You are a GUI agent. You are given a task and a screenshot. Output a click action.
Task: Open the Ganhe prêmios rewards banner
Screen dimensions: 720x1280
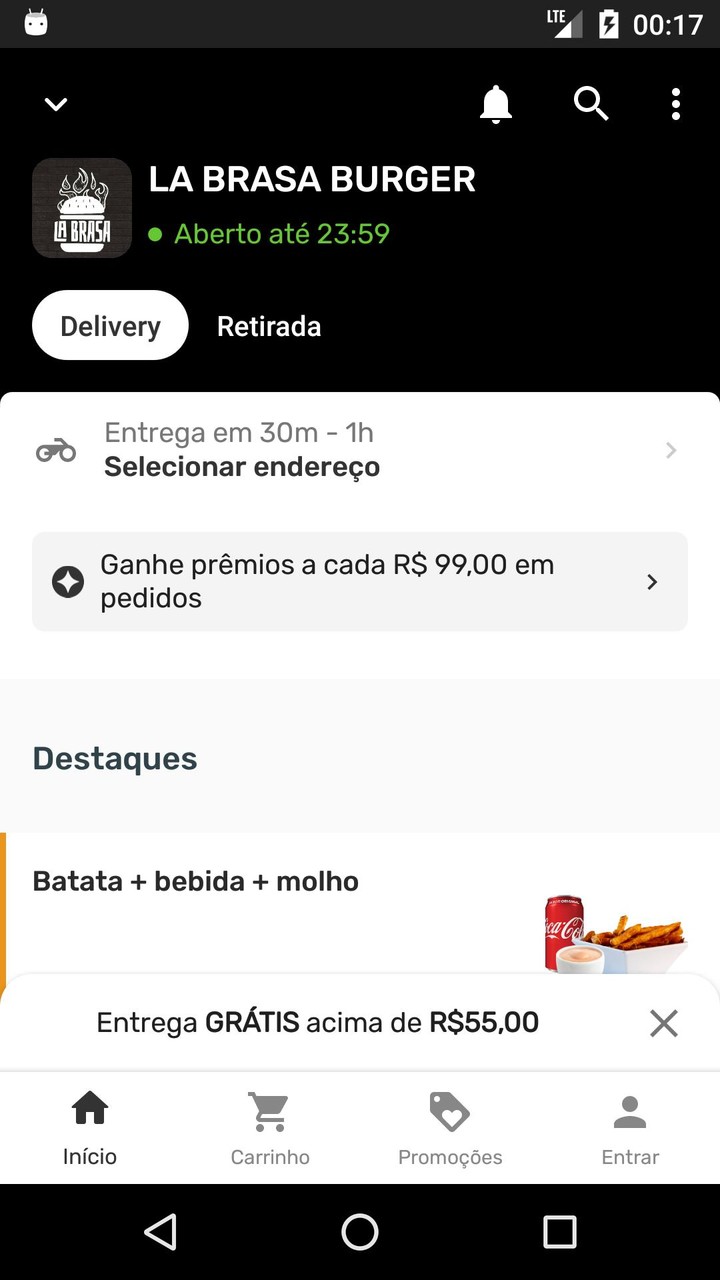click(x=360, y=582)
